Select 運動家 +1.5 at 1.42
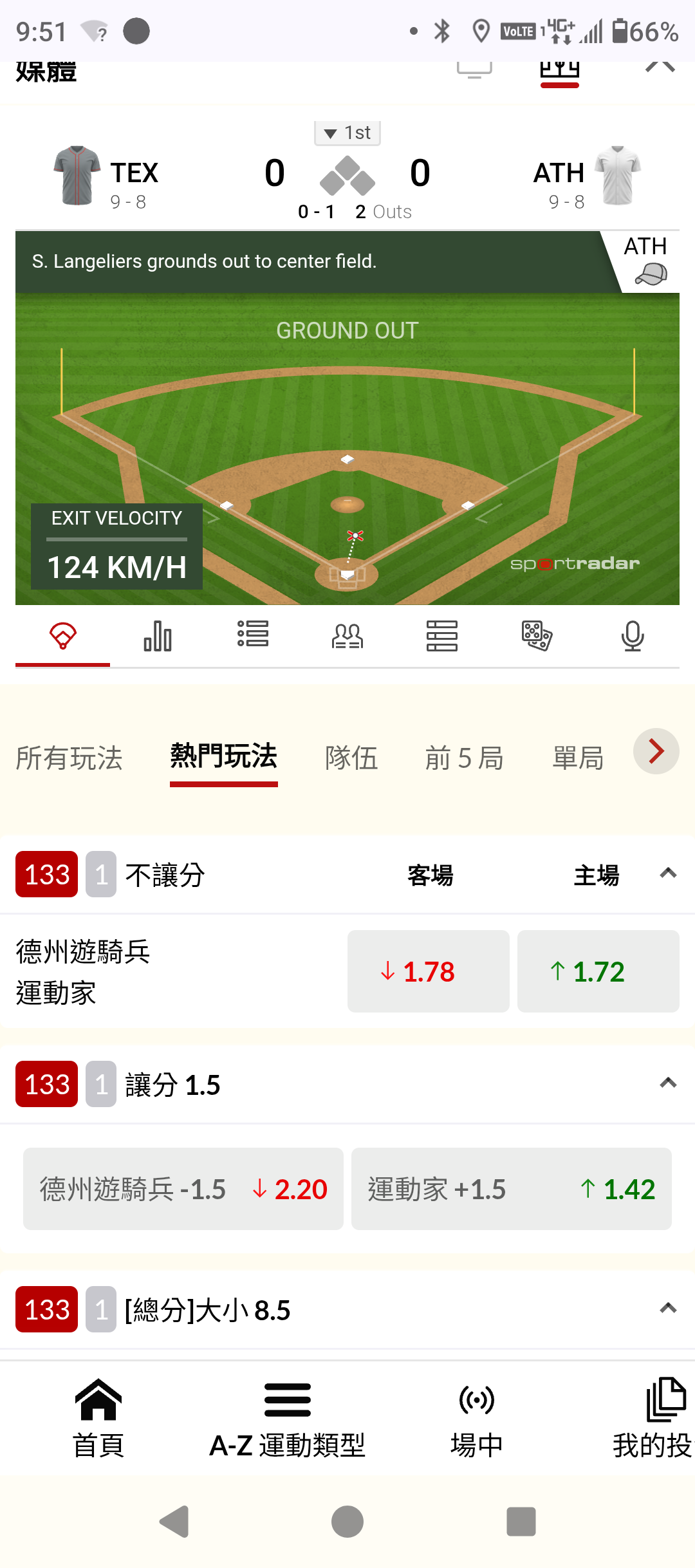This screenshot has width=695, height=1568. tap(511, 1189)
